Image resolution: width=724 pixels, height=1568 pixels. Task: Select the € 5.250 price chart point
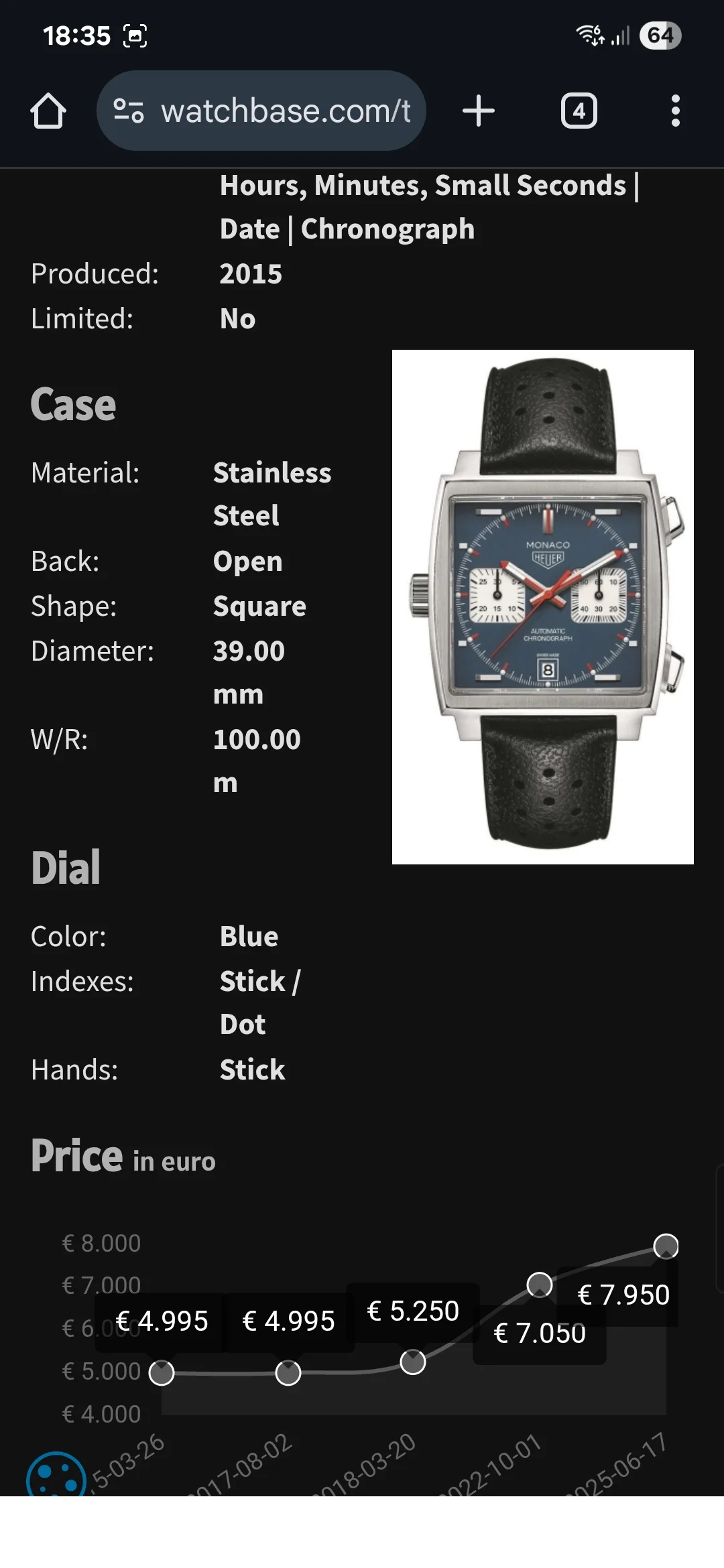[413, 1362]
